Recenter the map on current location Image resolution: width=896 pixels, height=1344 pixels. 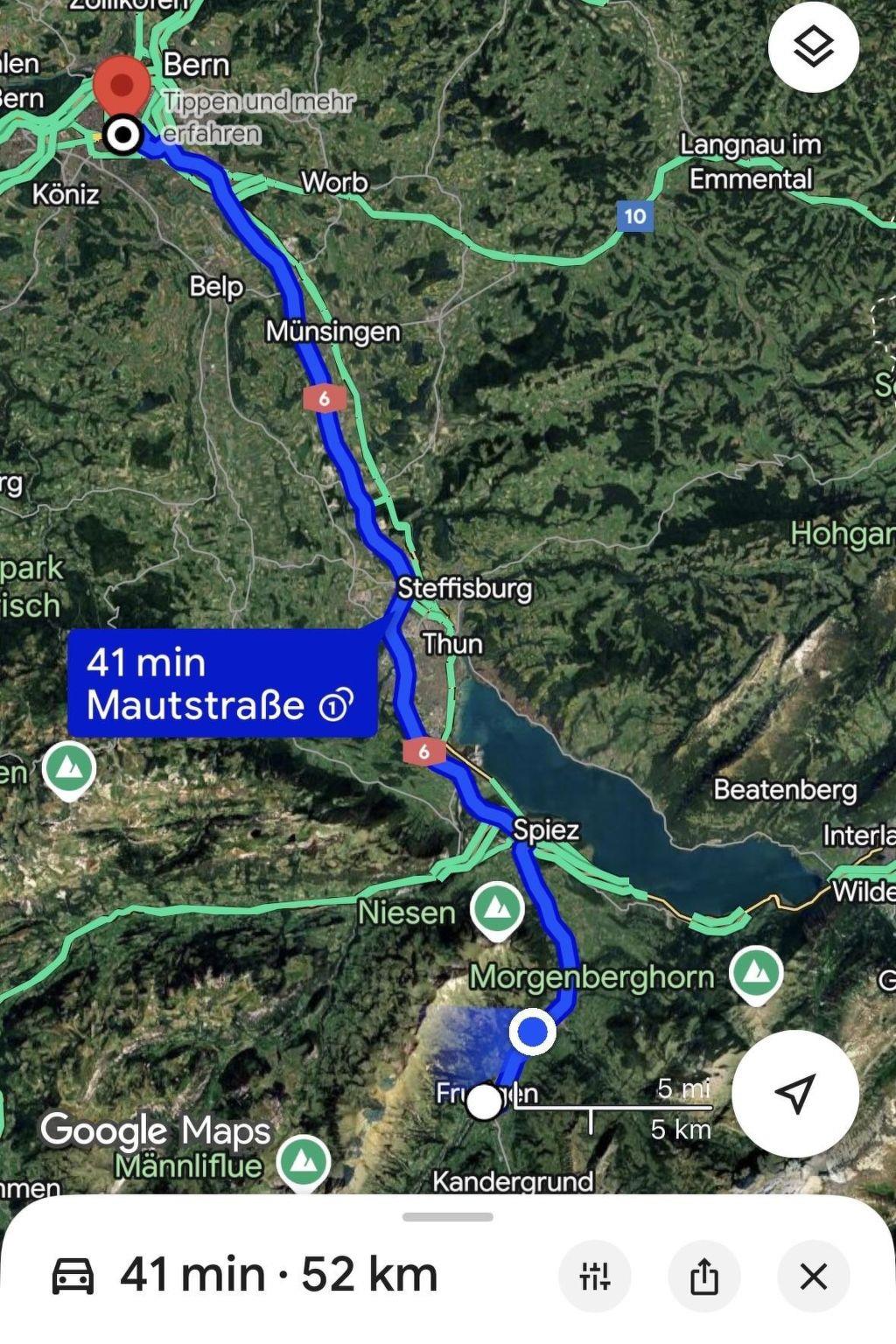pos(794,1093)
